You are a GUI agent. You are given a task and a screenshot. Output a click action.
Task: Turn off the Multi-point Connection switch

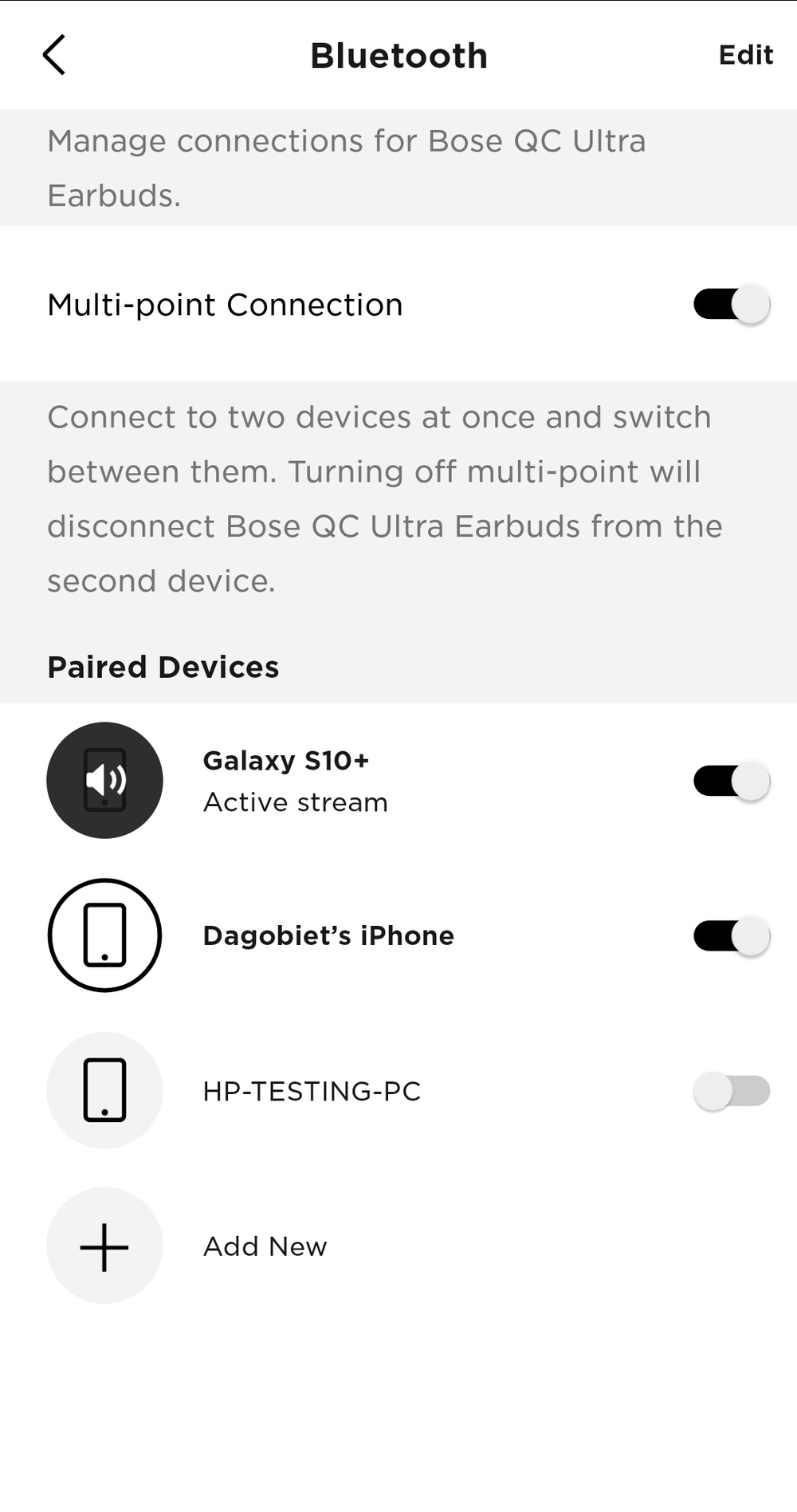coord(732,304)
